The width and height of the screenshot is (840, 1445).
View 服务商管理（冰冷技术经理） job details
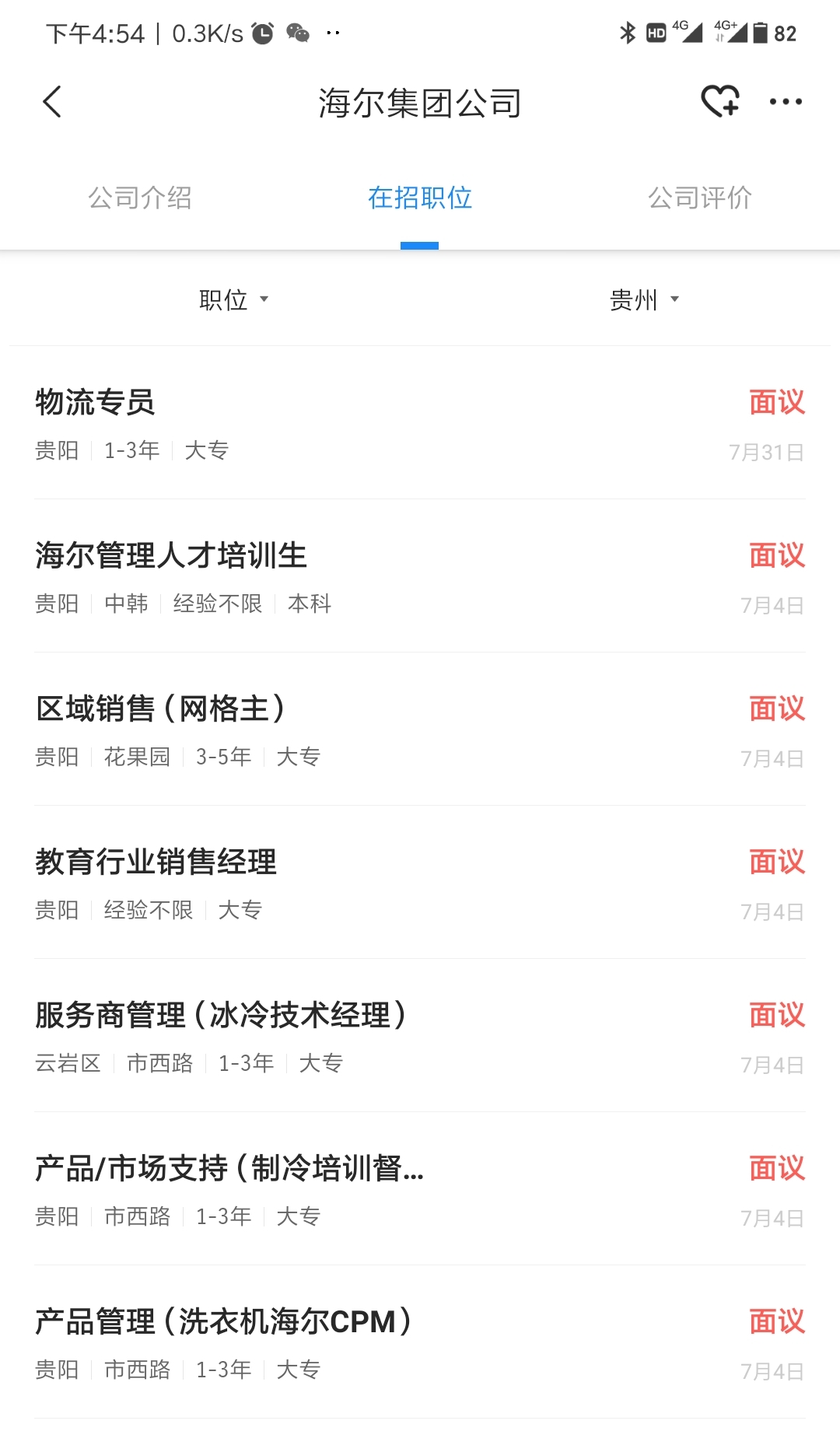pyautogui.click(x=420, y=1036)
